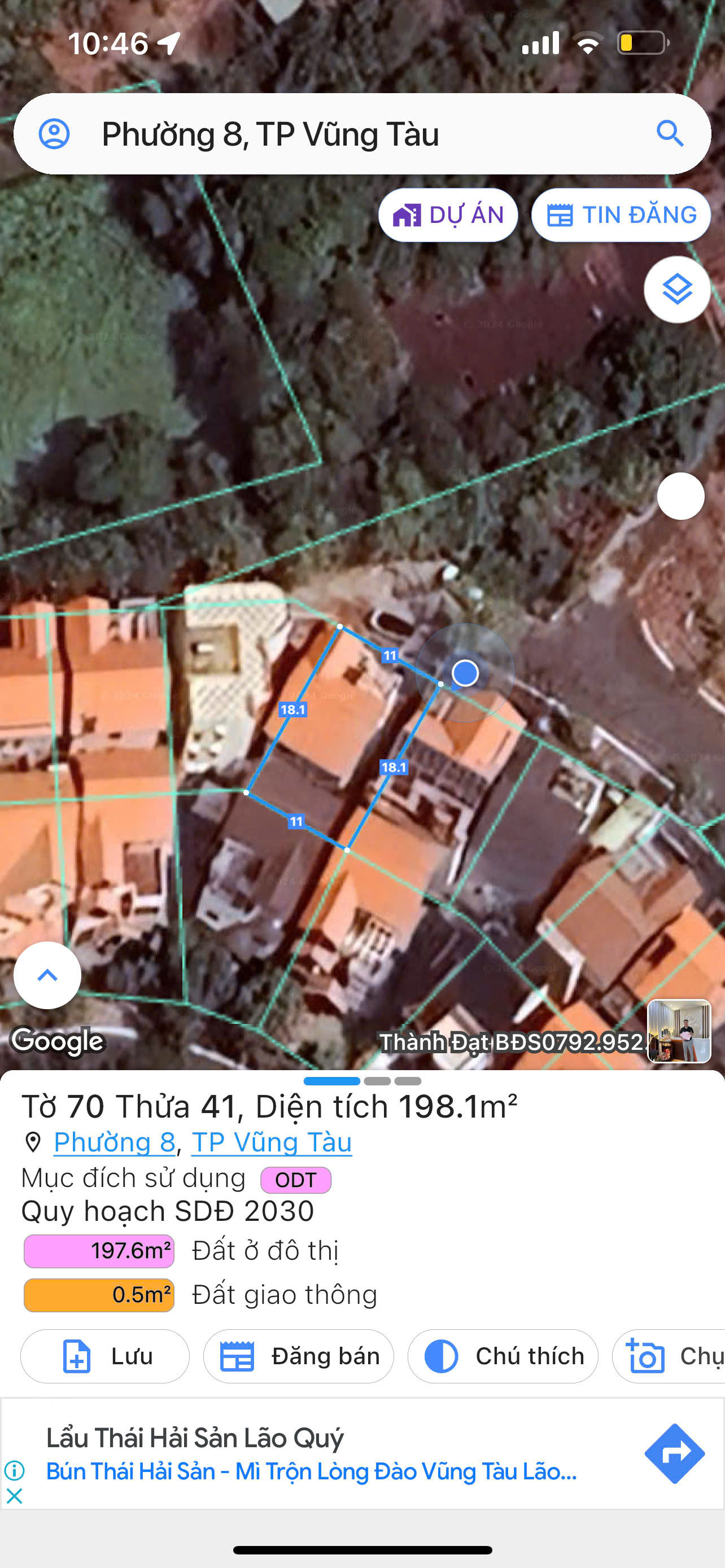Open the user profile icon
725x1568 pixels.
point(54,134)
